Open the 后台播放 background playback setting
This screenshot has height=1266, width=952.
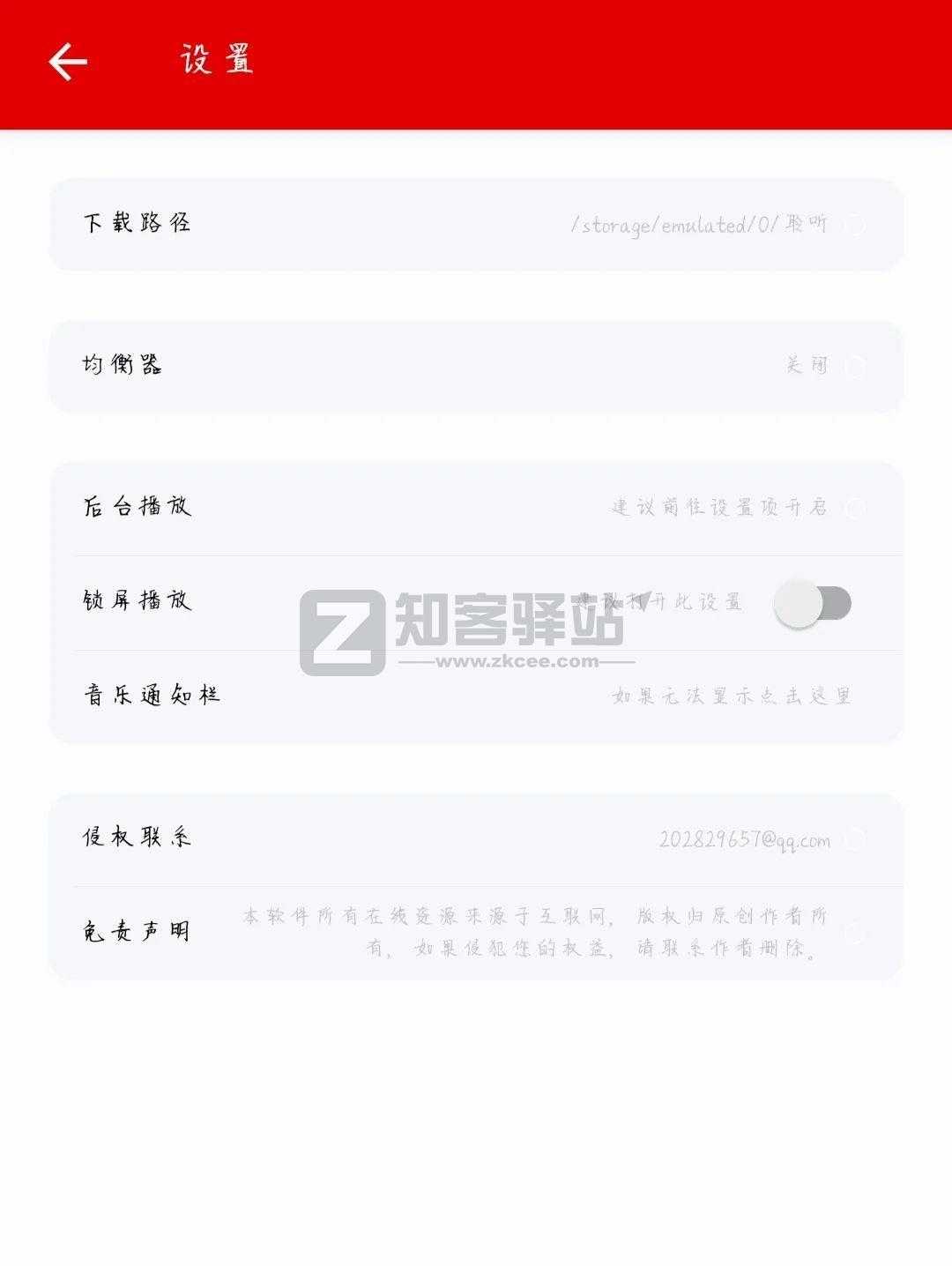click(476, 508)
